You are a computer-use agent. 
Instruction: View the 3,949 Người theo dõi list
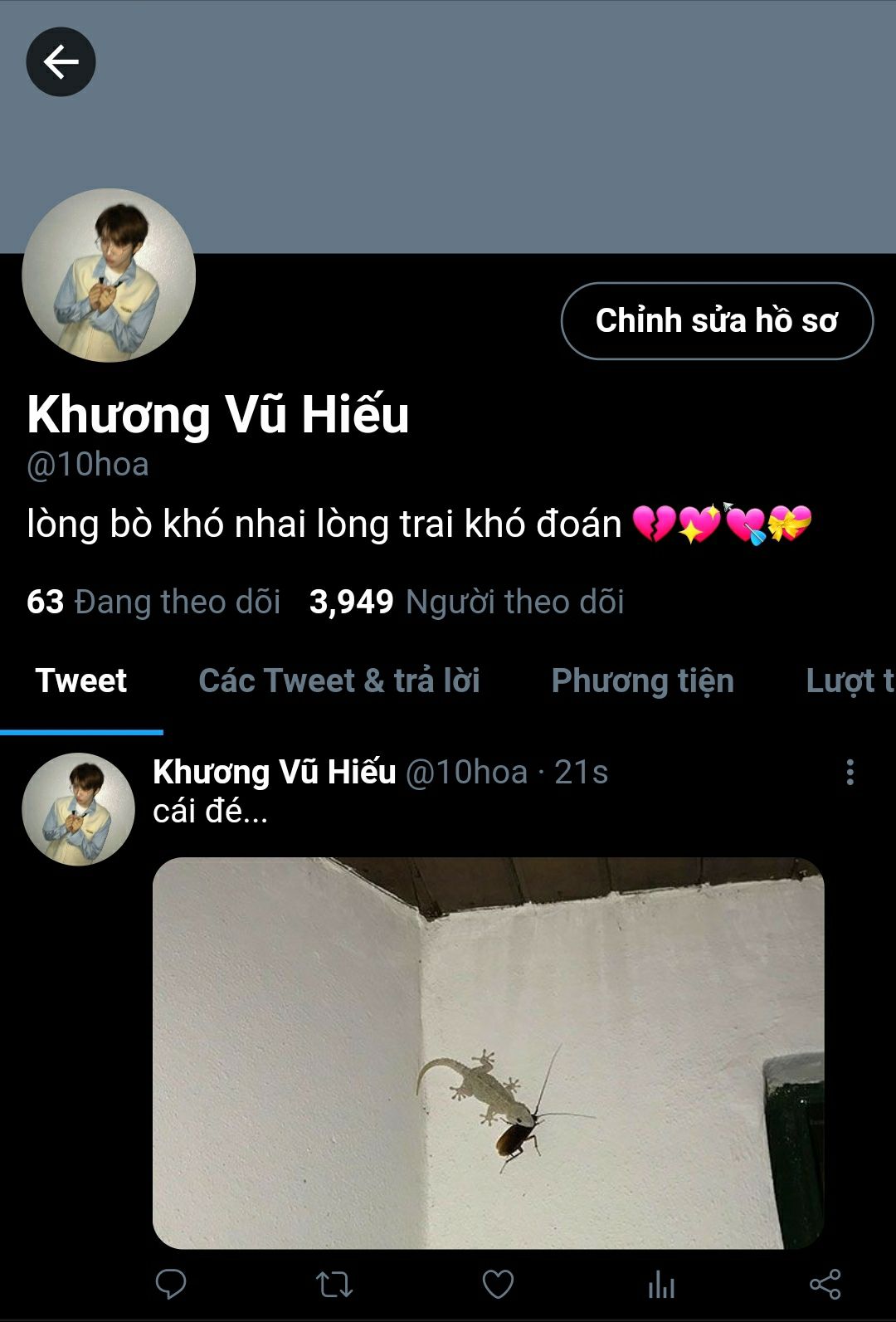coord(466,602)
